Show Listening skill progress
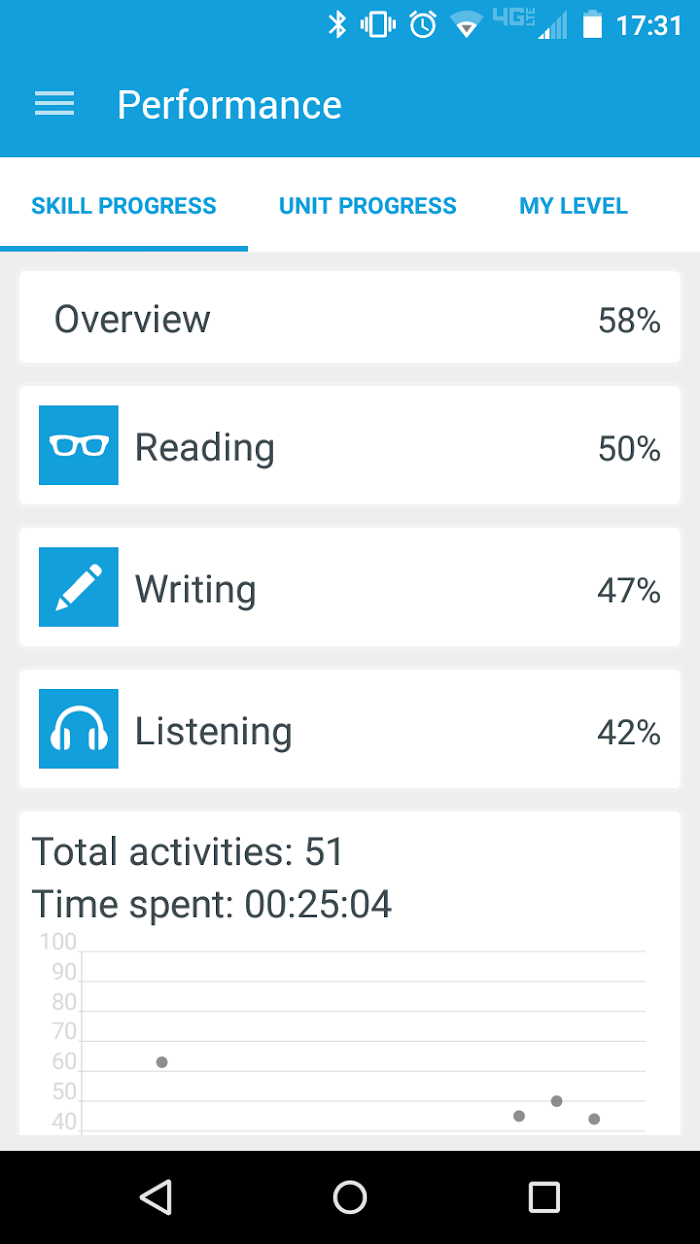The height and width of the screenshot is (1244, 700). pyautogui.click(x=350, y=730)
